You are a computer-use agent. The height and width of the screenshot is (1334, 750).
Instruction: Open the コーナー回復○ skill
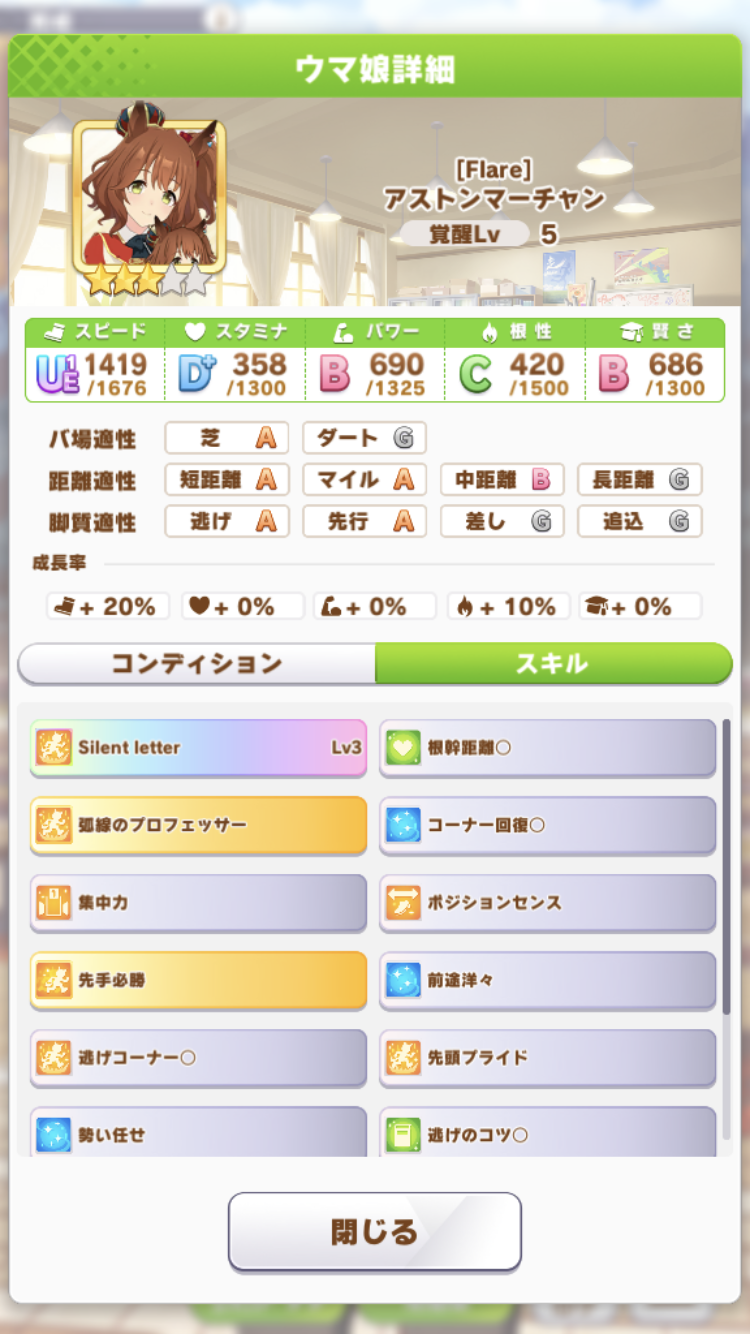(548, 825)
